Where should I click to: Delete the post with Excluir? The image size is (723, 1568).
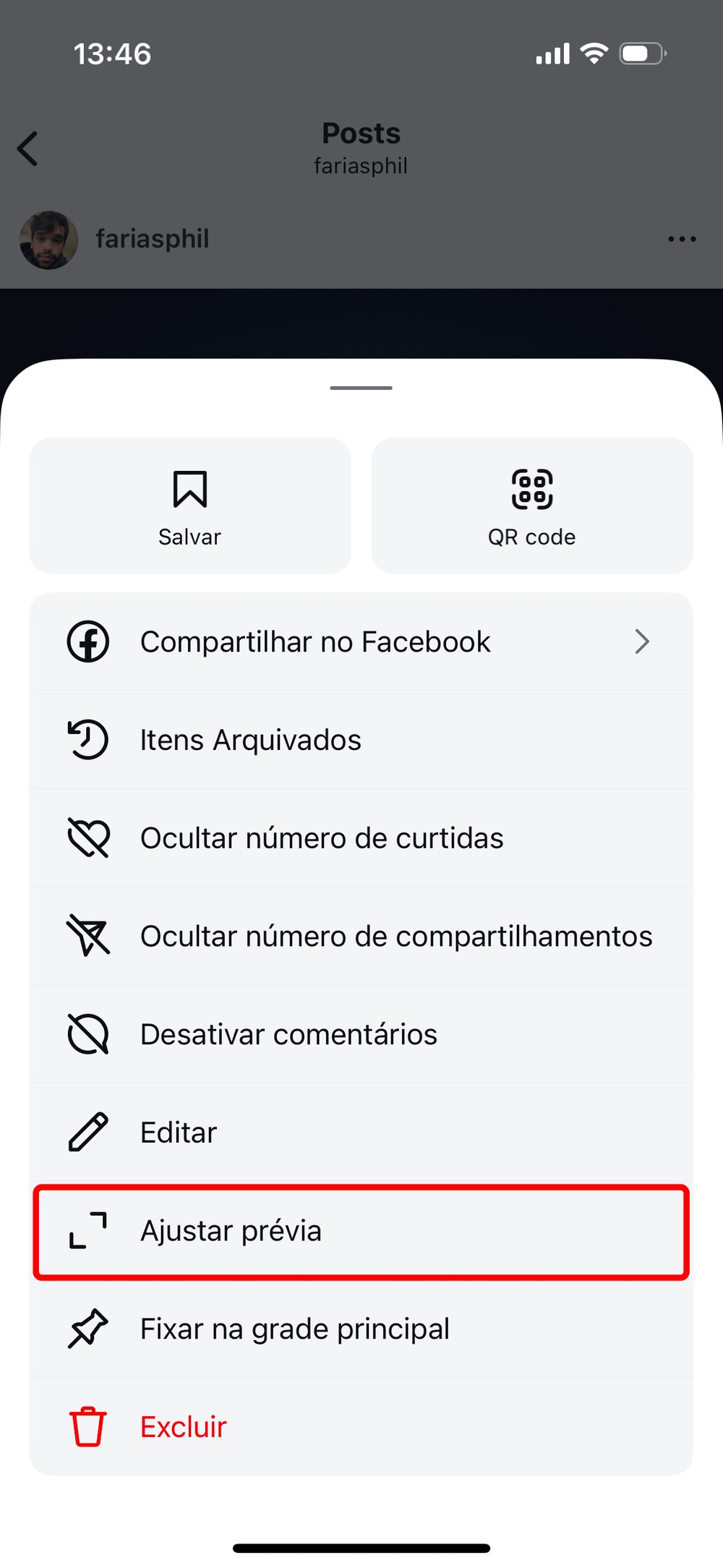pos(361,1427)
